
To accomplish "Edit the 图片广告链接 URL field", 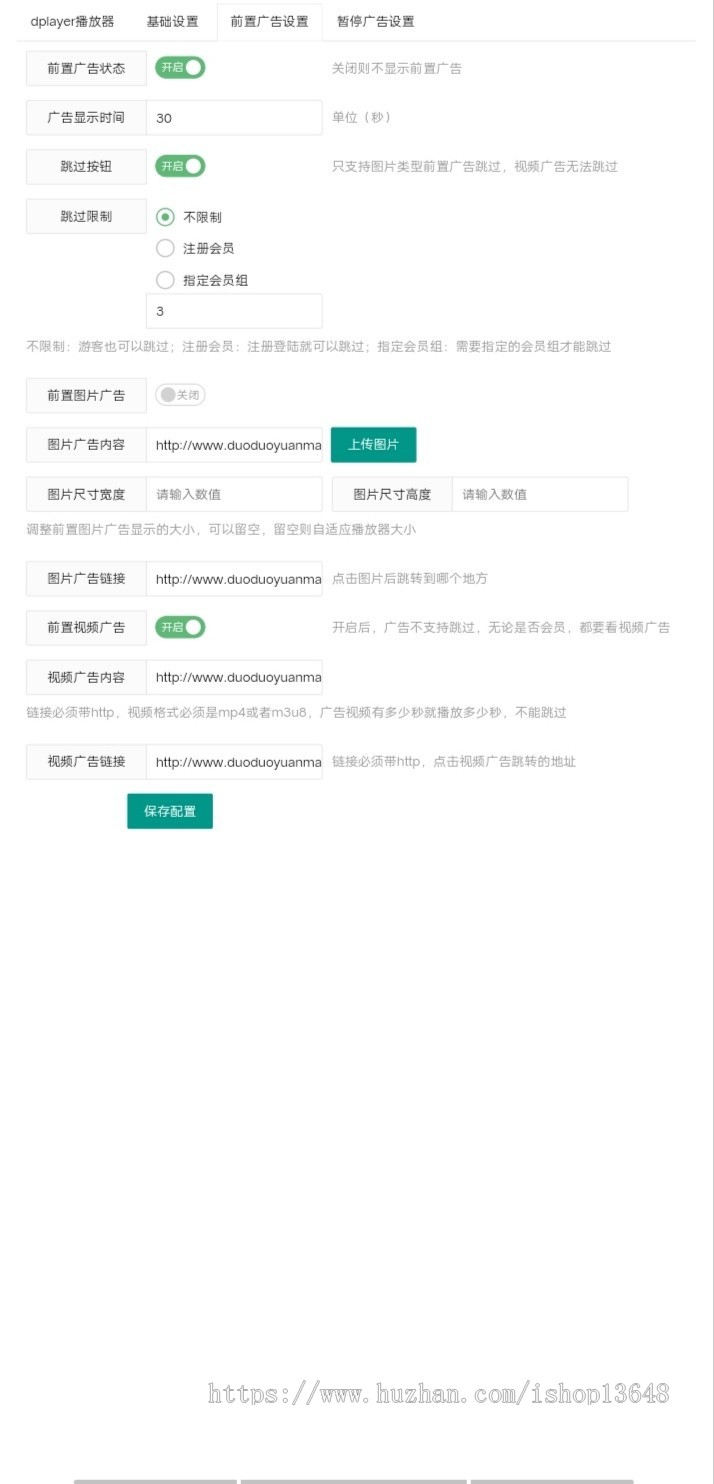I will coord(234,579).
